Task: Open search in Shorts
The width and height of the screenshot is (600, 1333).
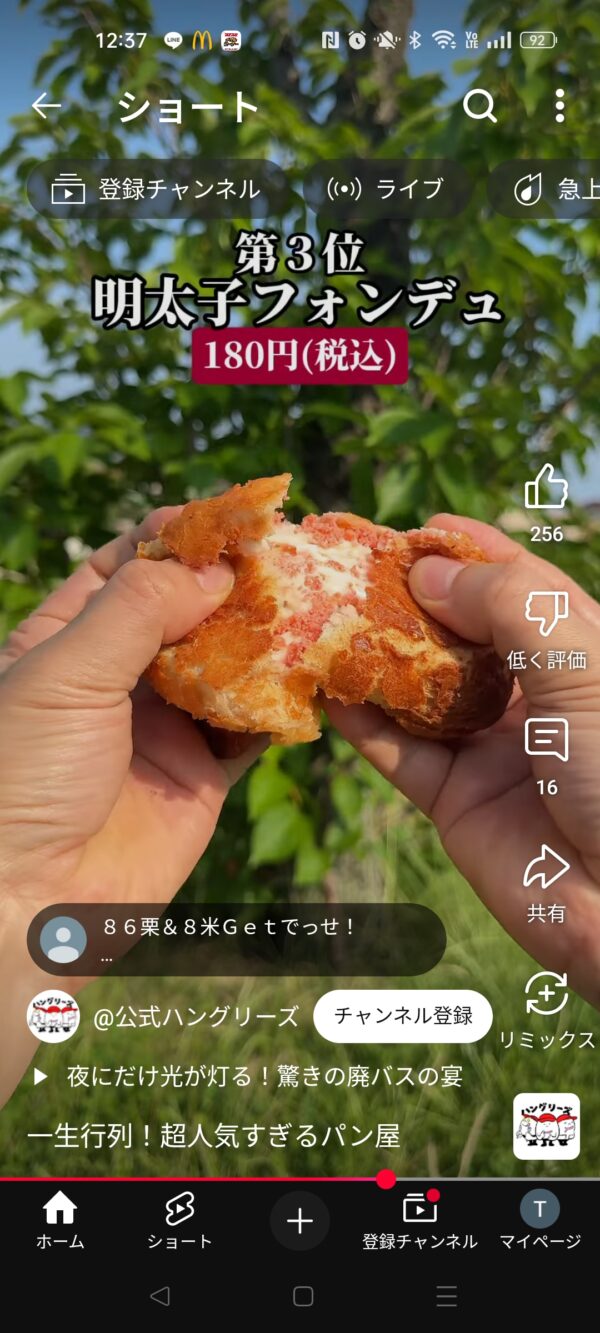Action: tap(480, 106)
